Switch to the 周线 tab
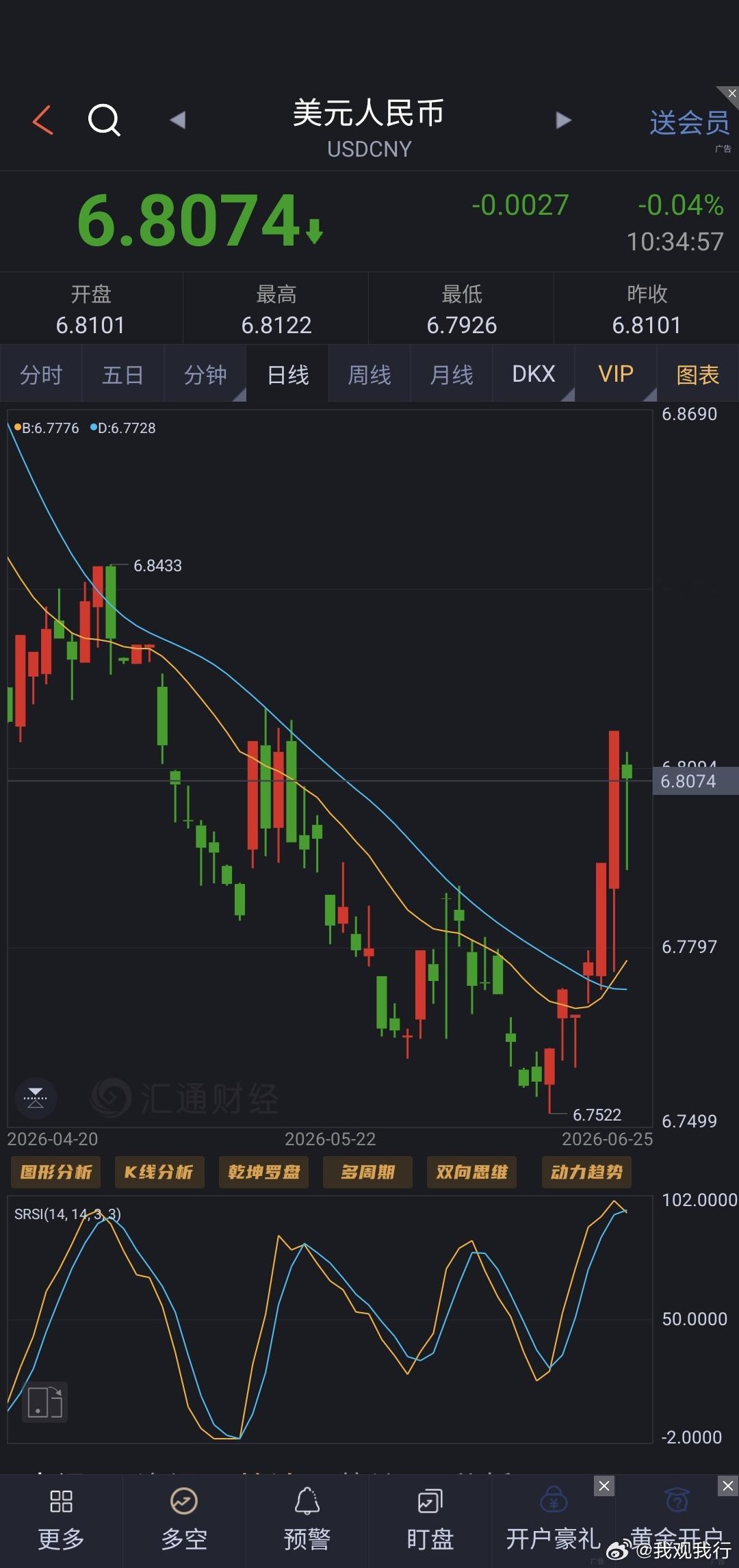Image resolution: width=739 pixels, height=1568 pixels. coord(369,374)
